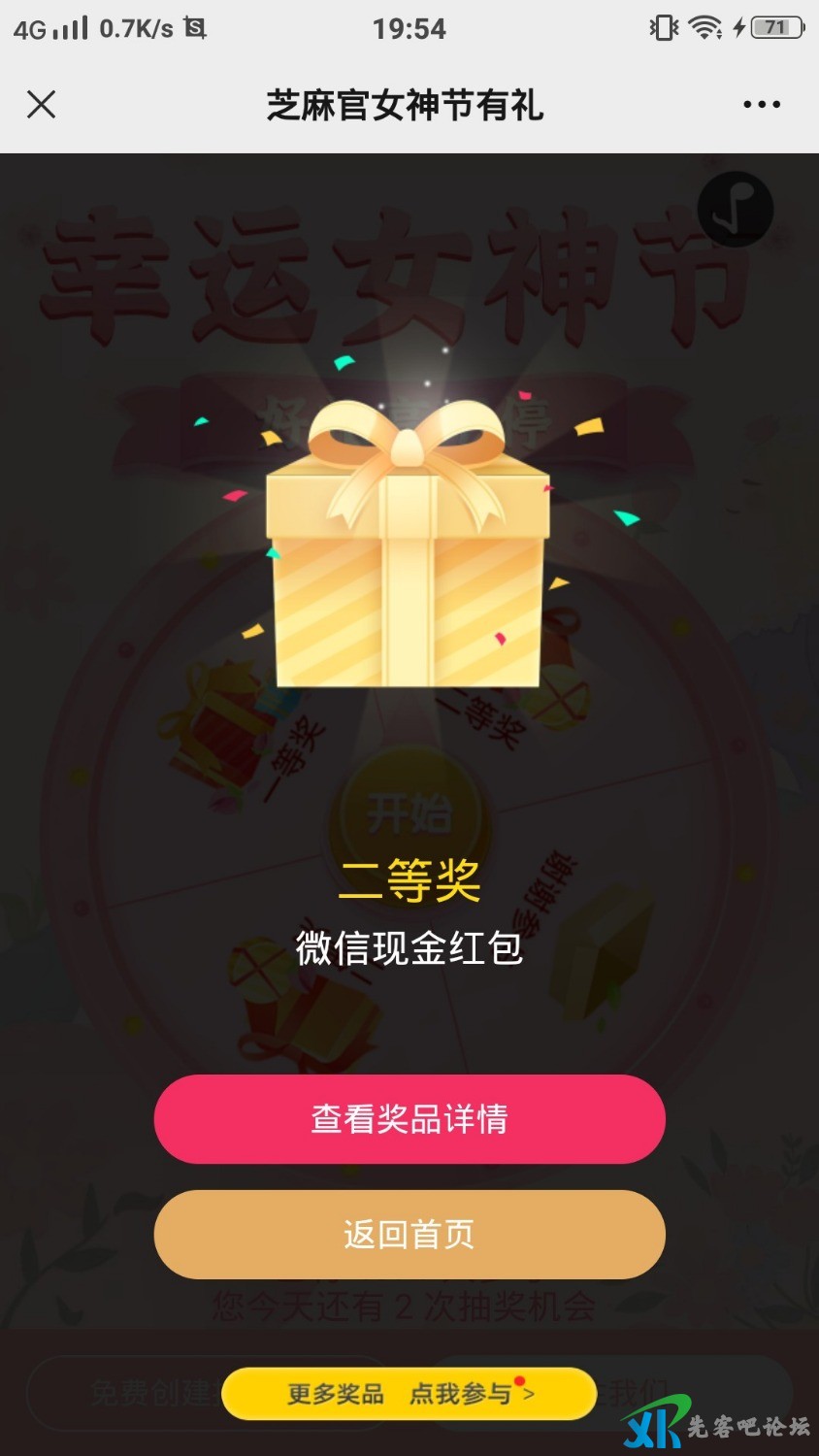The image size is (819, 1456).
Task: Open the 更多奖品 点我参与 banner
Action: [409, 1394]
